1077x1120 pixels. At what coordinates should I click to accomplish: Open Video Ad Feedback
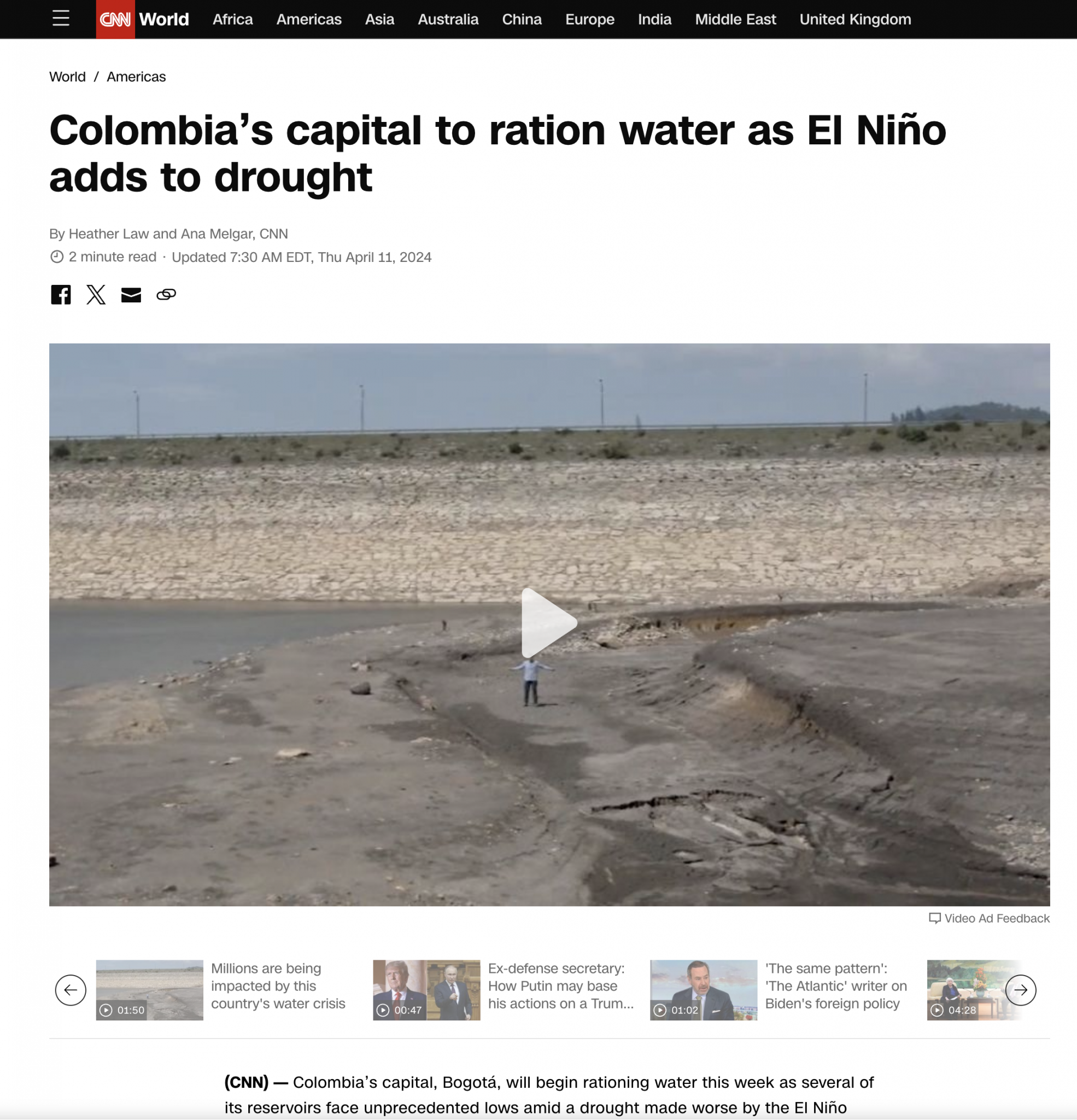[x=990, y=918]
